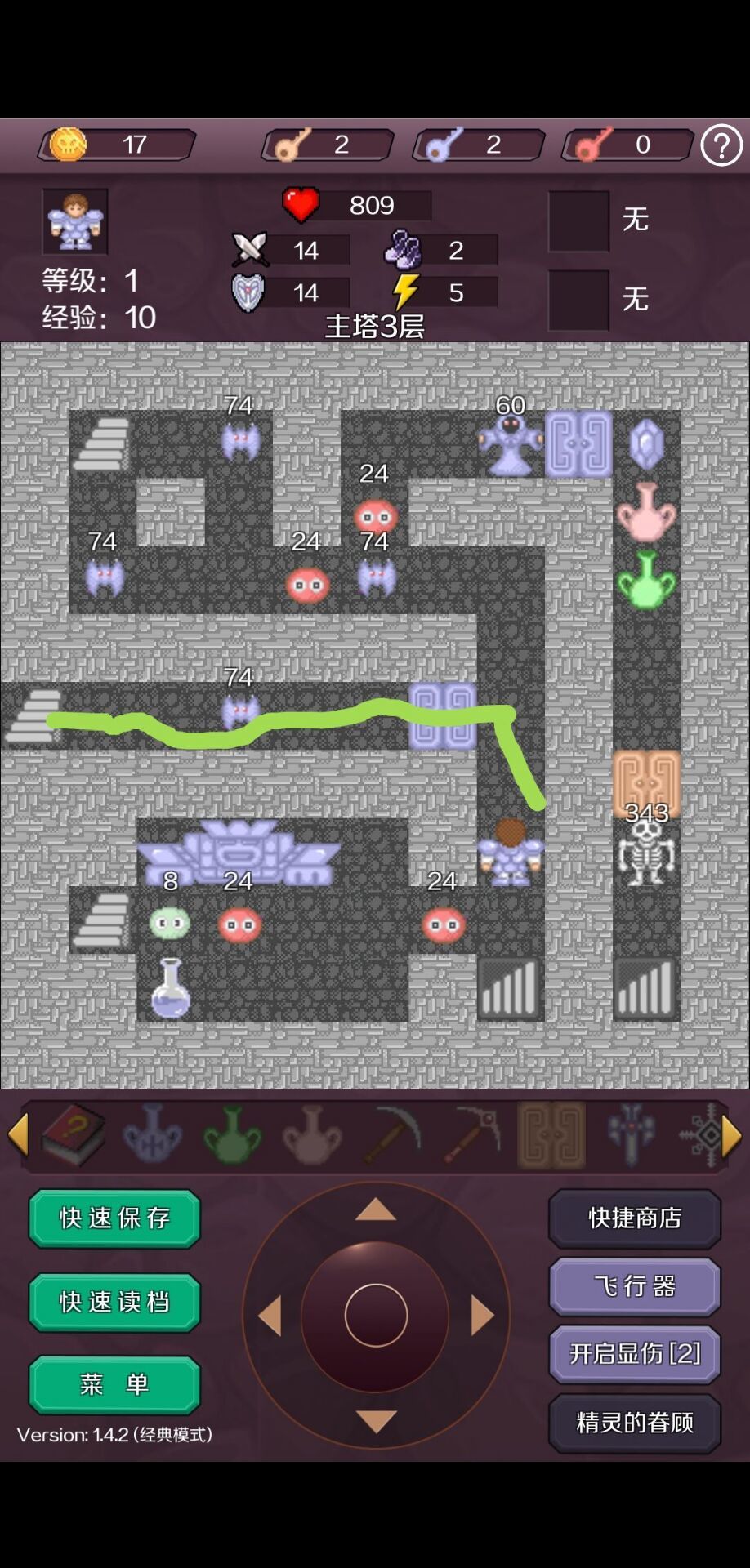Select the green potion jar item
Viewport: 750px width, 1568px height.
point(231,1134)
